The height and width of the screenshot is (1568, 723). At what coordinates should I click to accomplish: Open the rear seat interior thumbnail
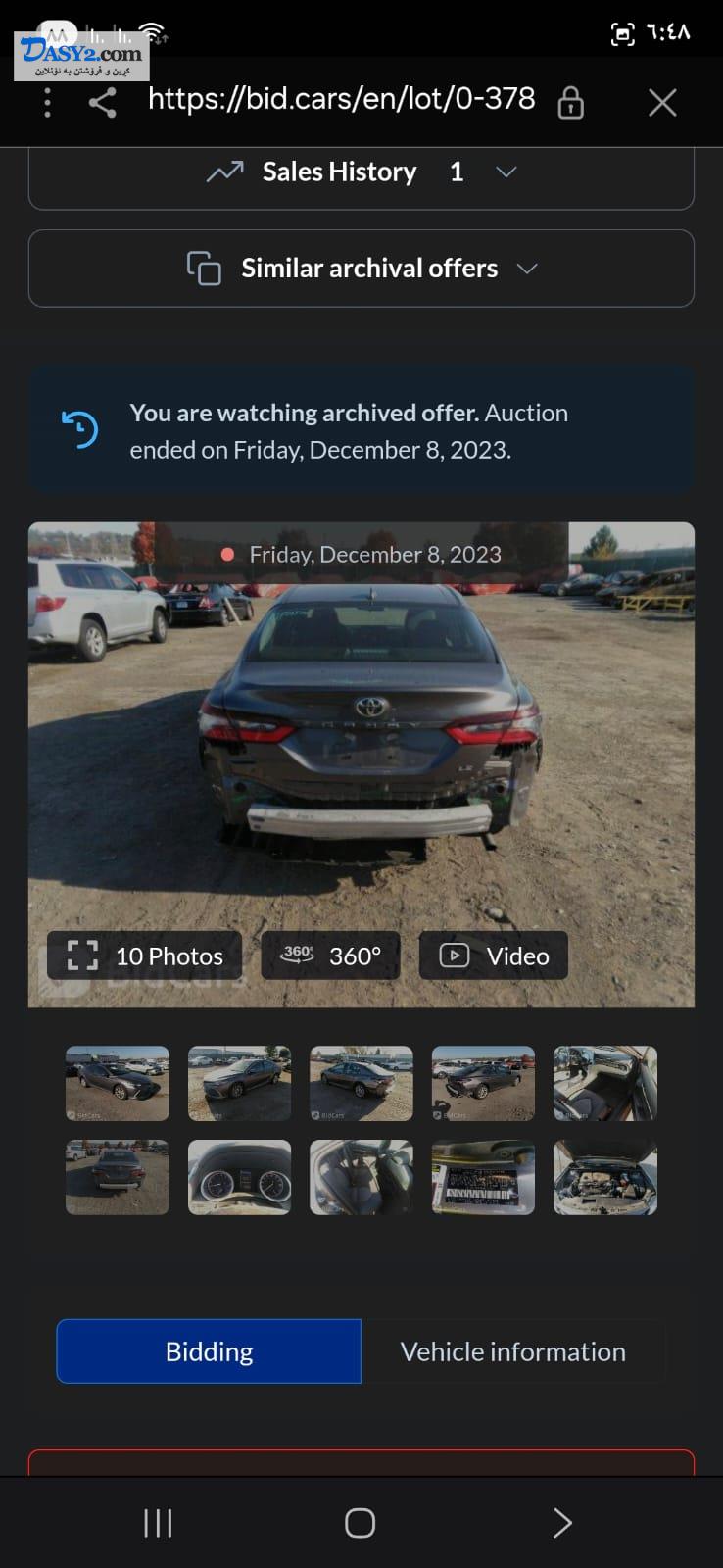(x=361, y=1177)
